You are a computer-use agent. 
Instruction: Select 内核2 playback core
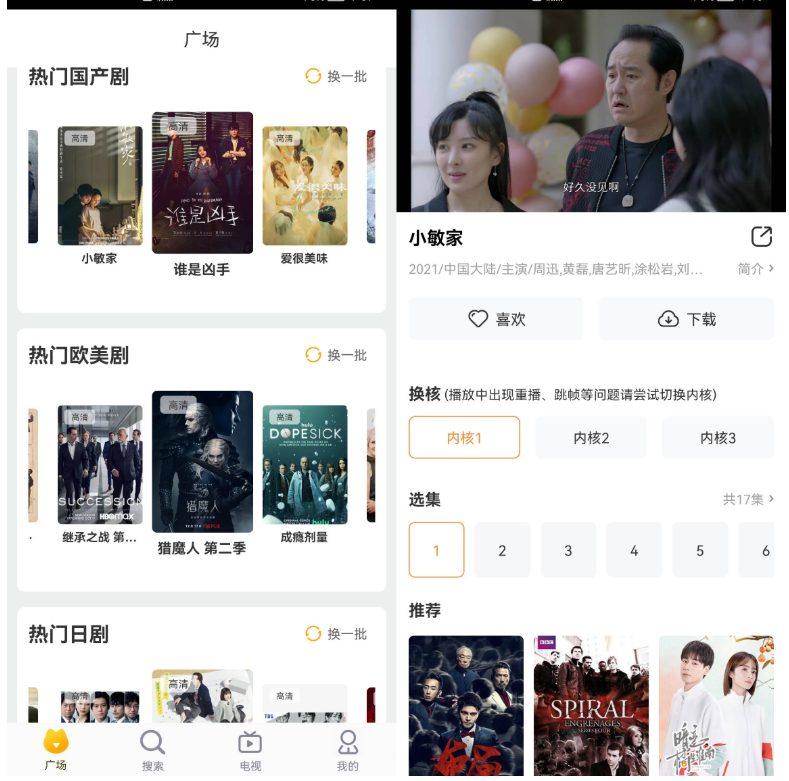pyautogui.click(x=591, y=438)
